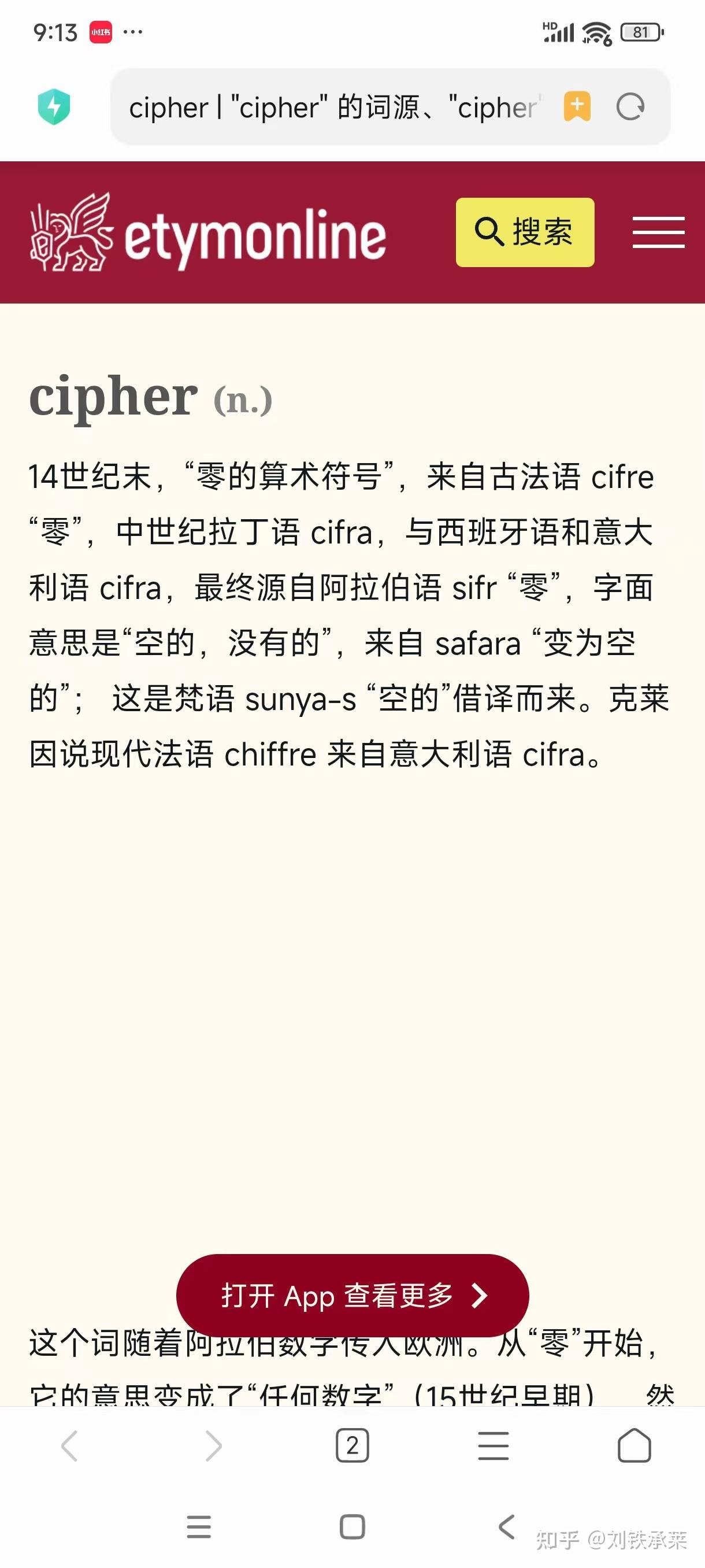Image resolution: width=705 pixels, height=1568 pixels.
Task: Open the tab switcher showing 2 tabs
Action: click(x=352, y=1445)
